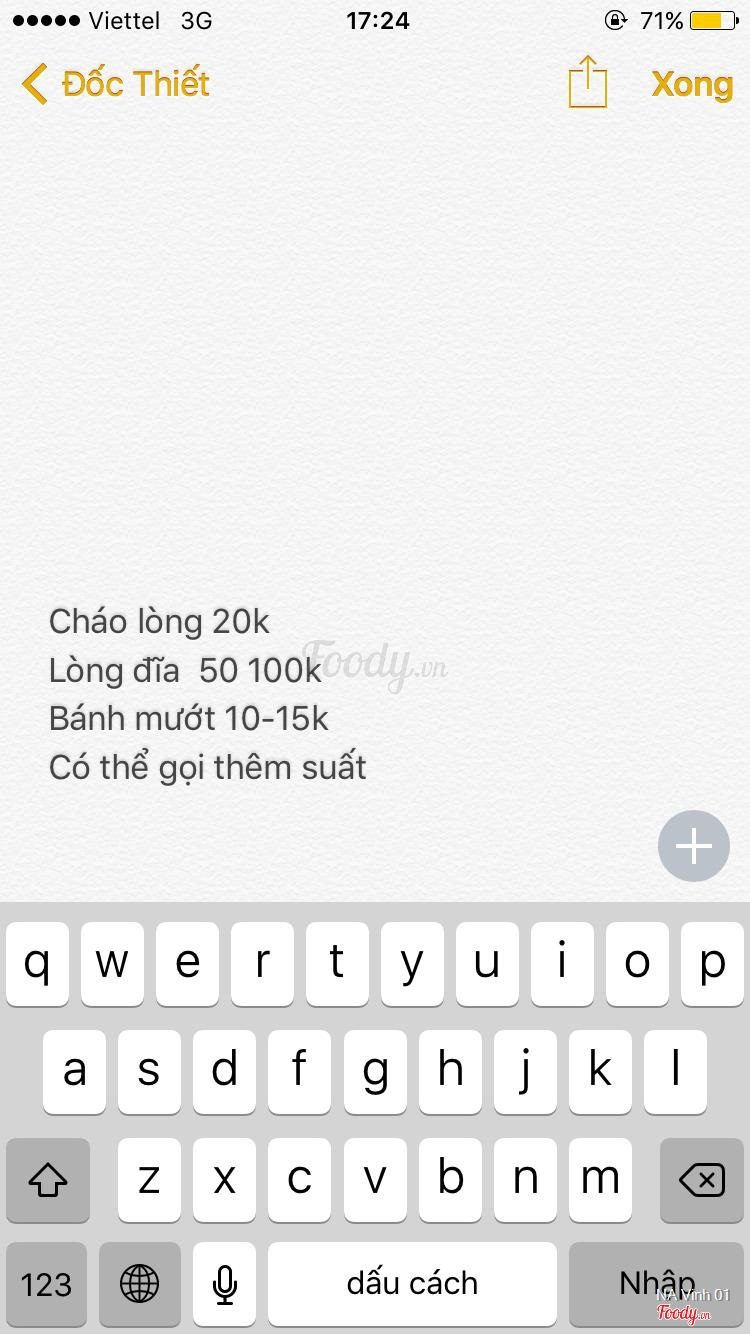Image resolution: width=750 pixels, height=1334 pixels.
Task: Change keyboard language with globe key
Action: point(139,1284)
